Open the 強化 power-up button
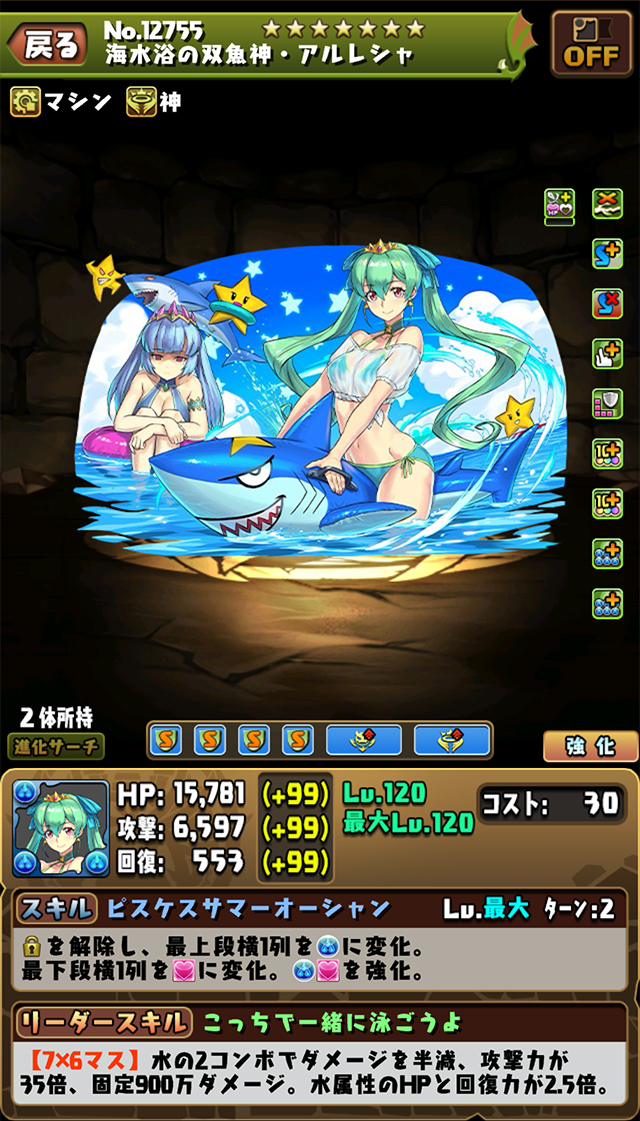 (590, 746)
